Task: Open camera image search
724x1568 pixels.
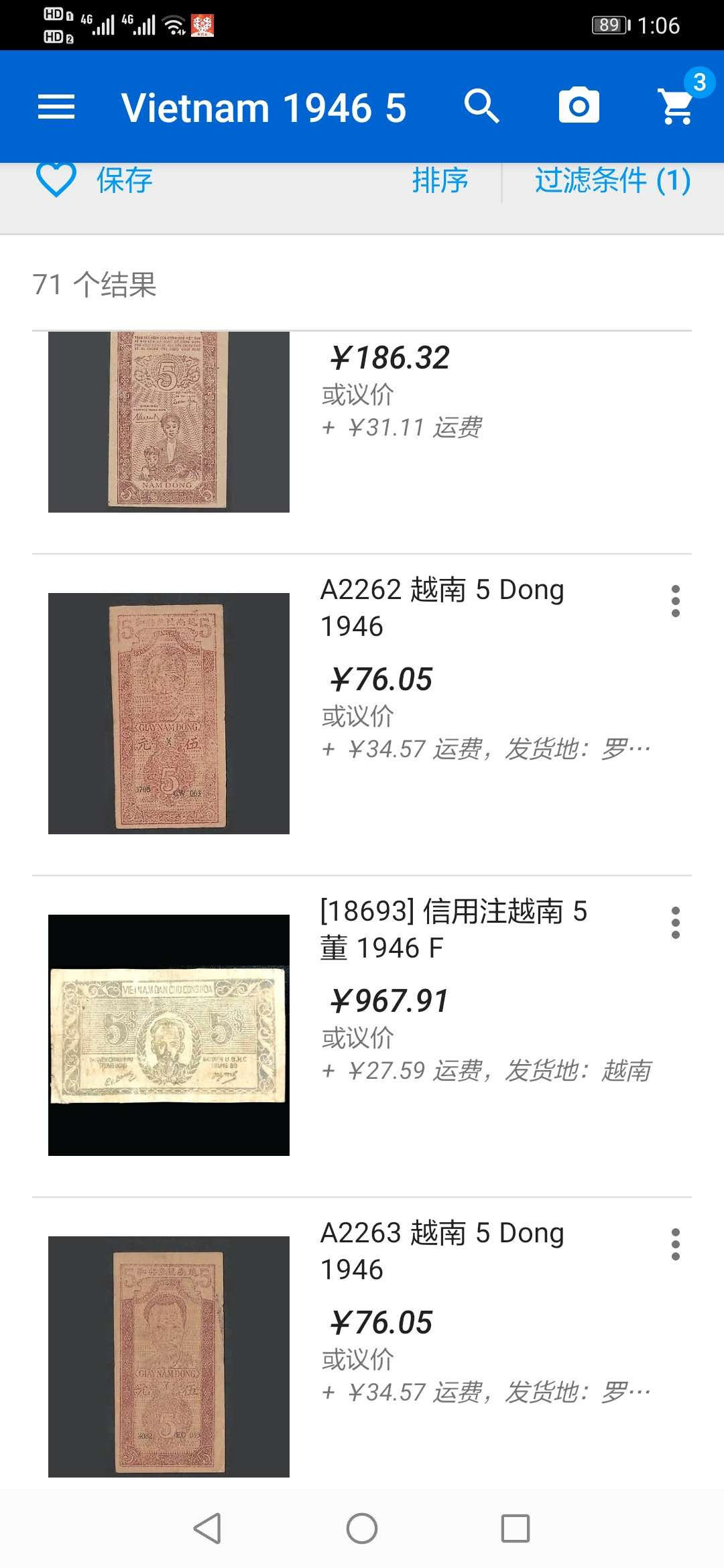Action: pyautogui.click(x=579, y=106)
